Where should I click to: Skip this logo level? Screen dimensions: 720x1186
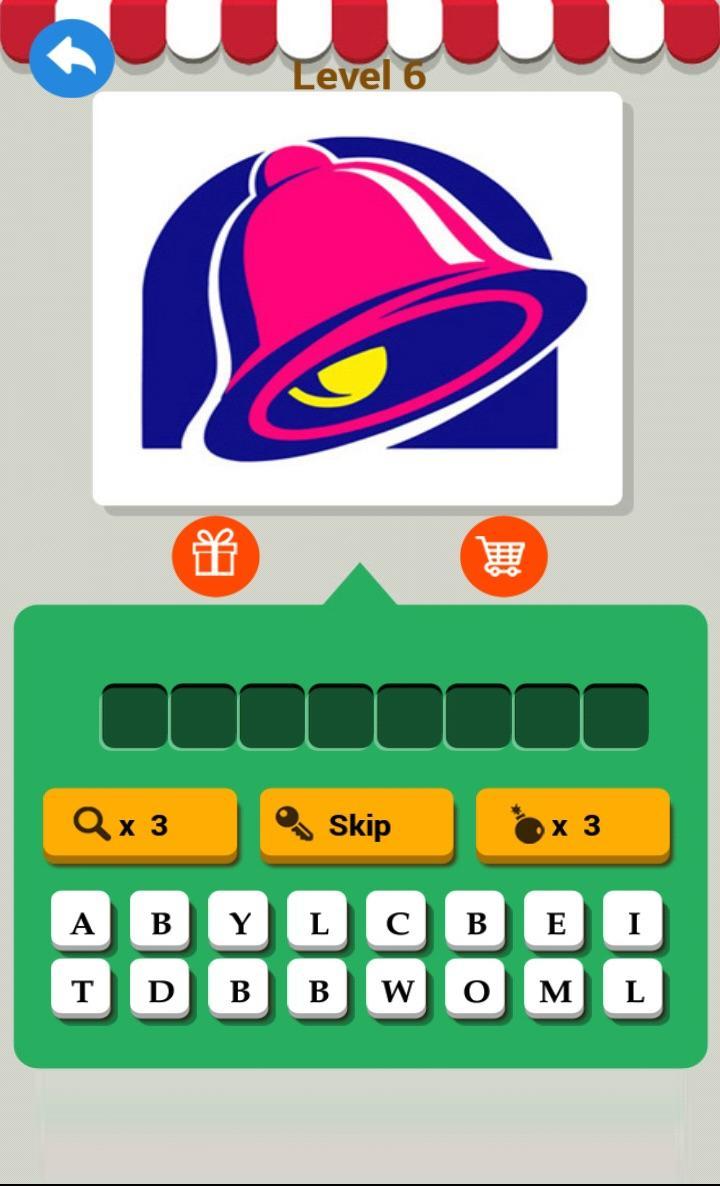[356, 825]
